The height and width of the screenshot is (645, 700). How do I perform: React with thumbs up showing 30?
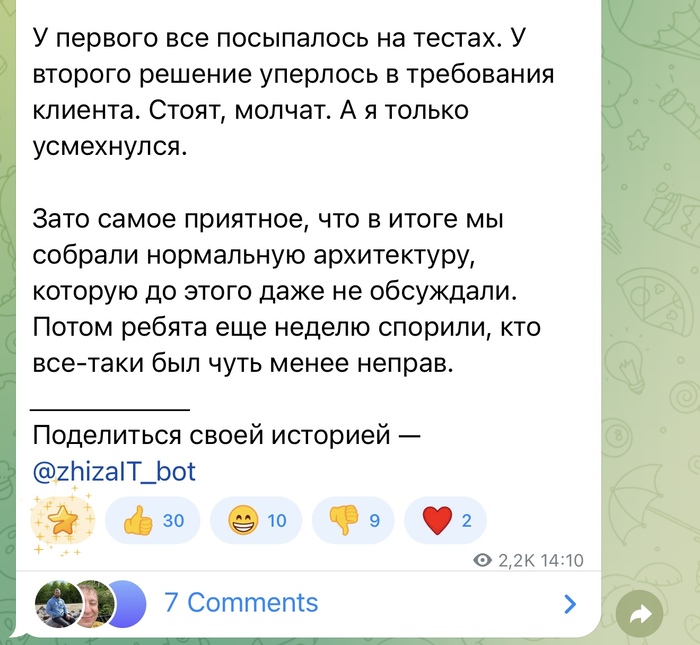point(153,520)
